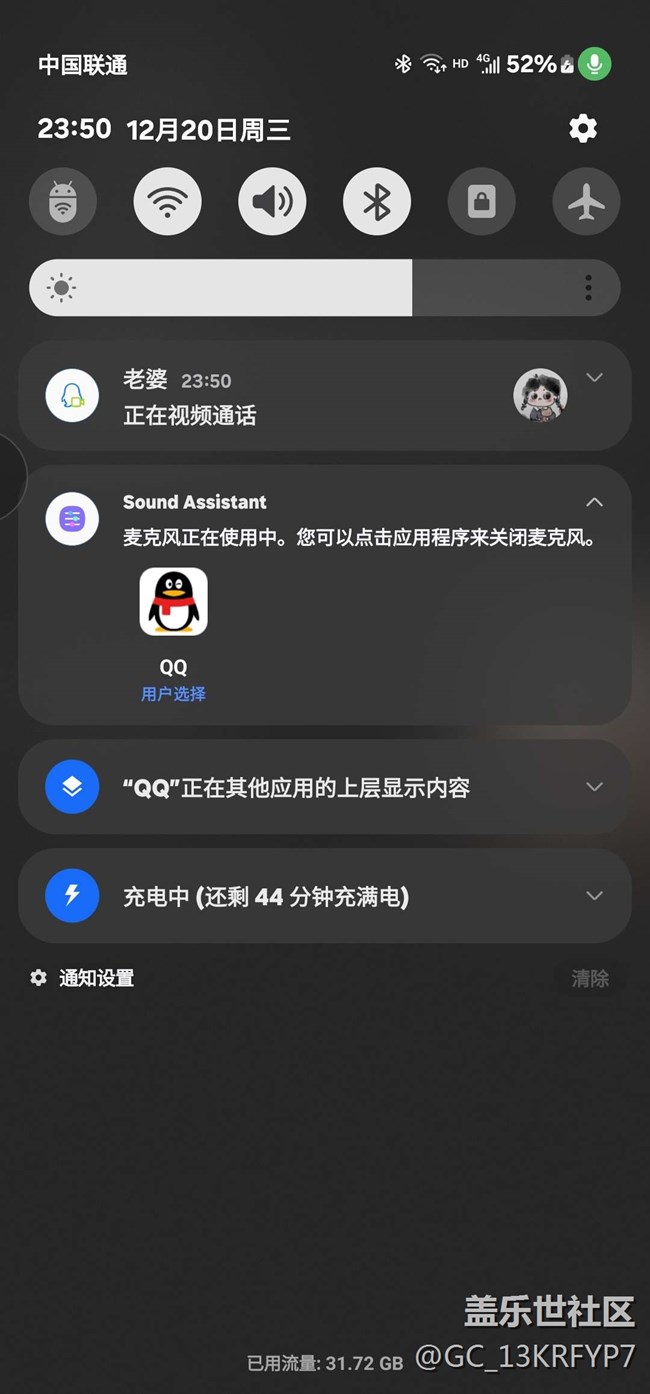Open brightness more options menu

pyautogui.click(x=588, y=288)
